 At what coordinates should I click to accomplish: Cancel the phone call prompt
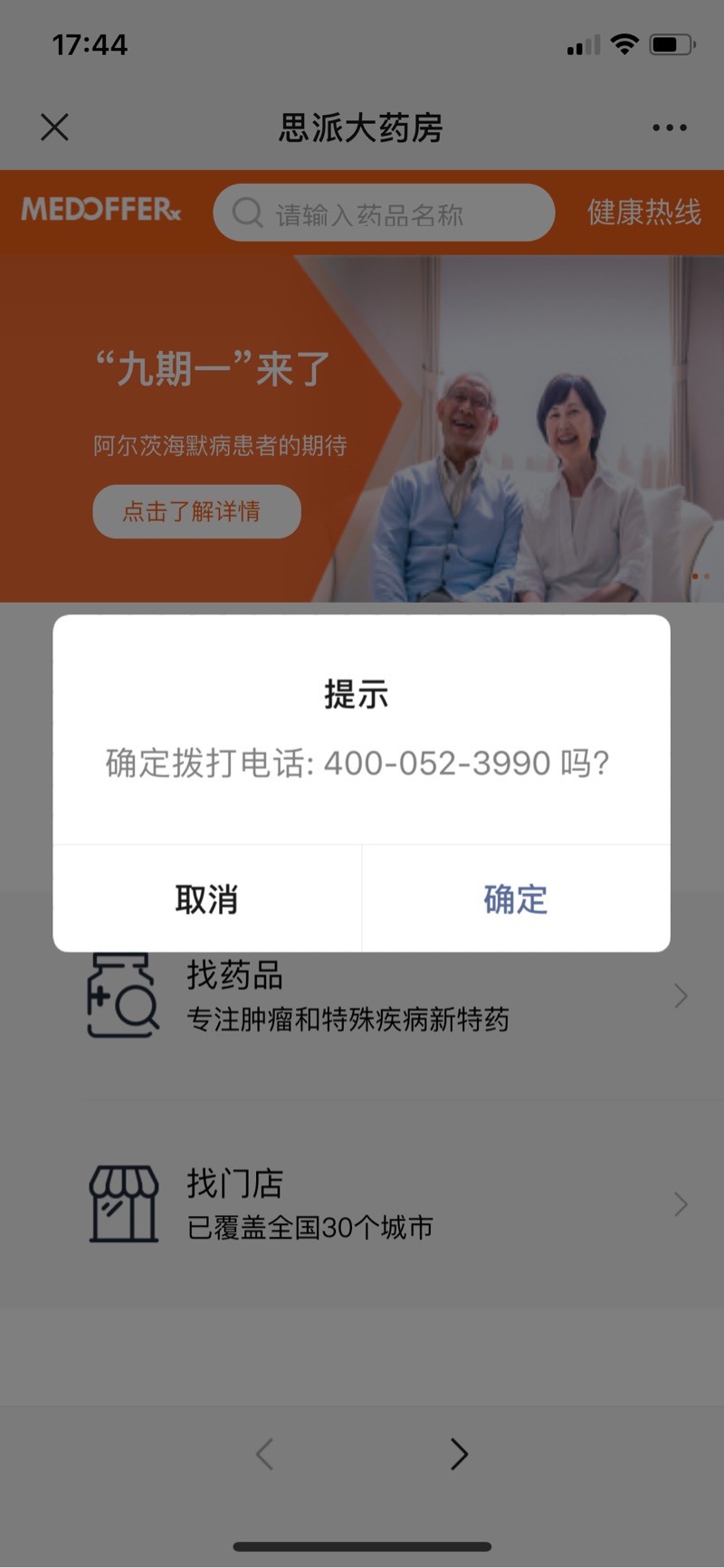tap(206, 899)
